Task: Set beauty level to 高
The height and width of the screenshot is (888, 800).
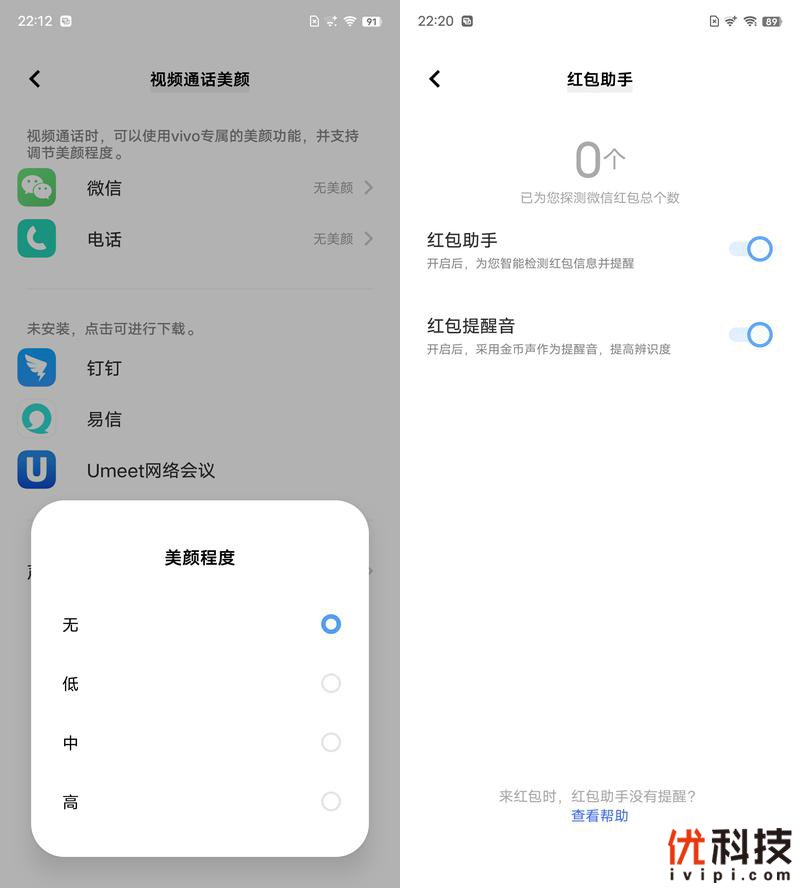Action: tap(331, 801)
